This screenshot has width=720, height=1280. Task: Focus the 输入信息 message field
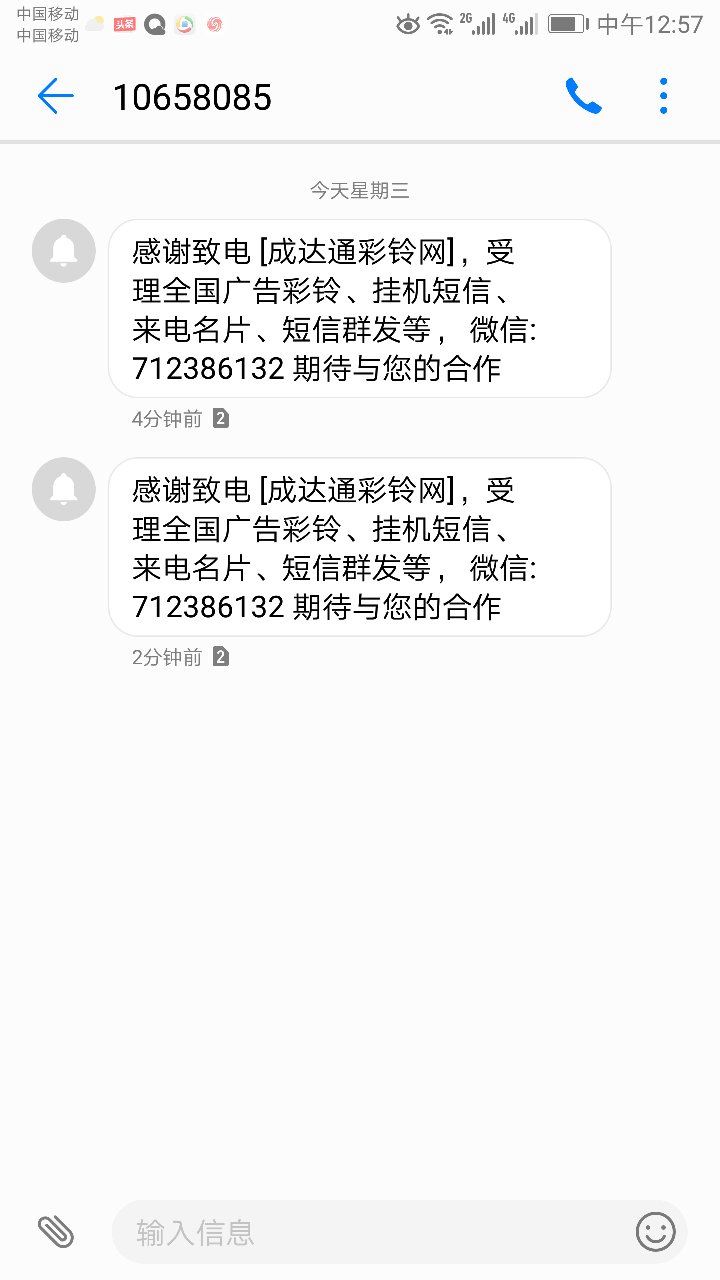370,1232
